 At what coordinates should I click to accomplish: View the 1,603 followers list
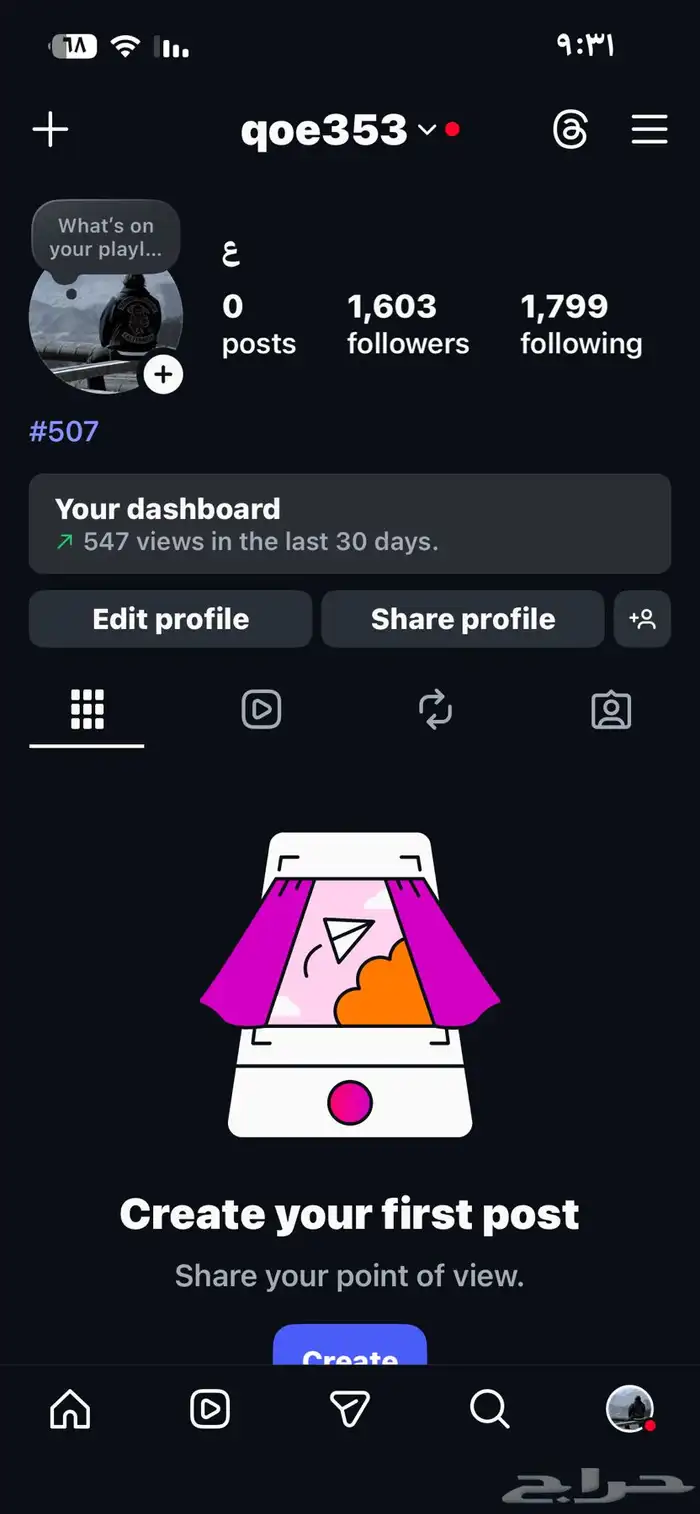click(x=407, y=324)
